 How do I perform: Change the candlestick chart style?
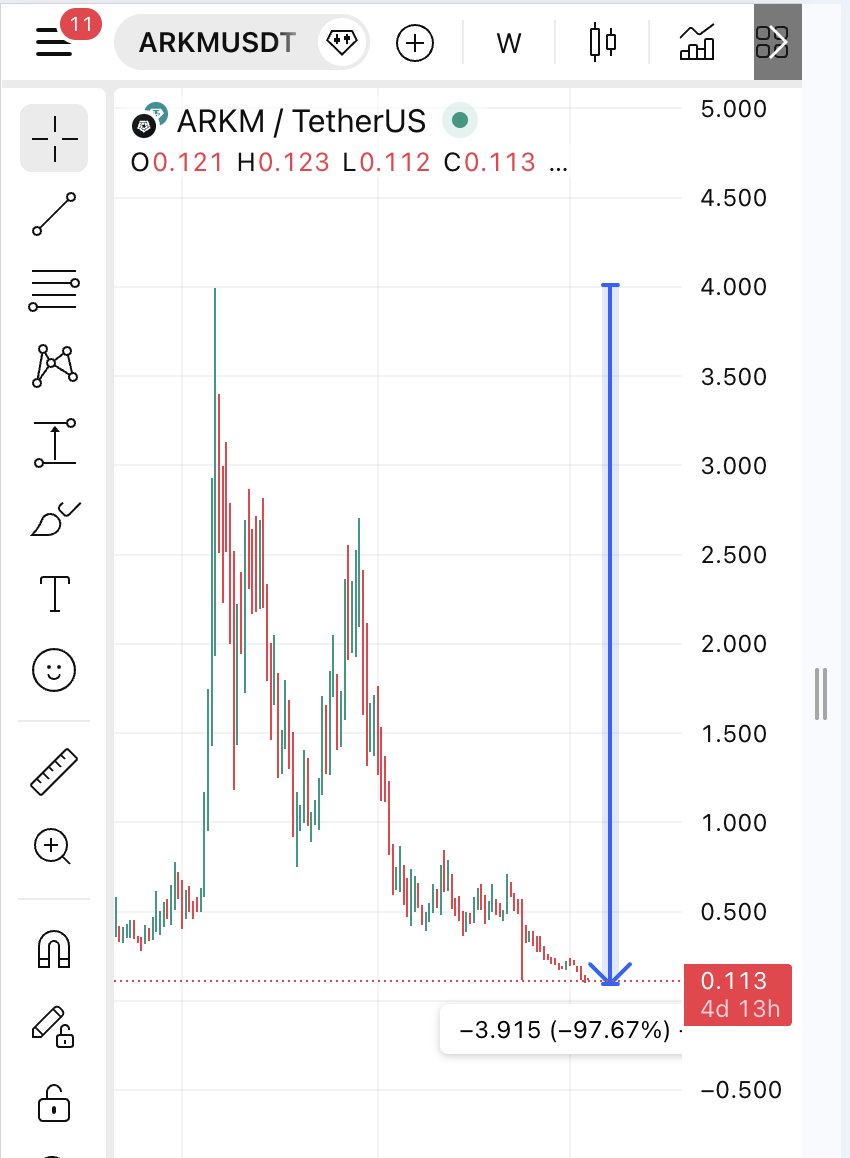602,42
